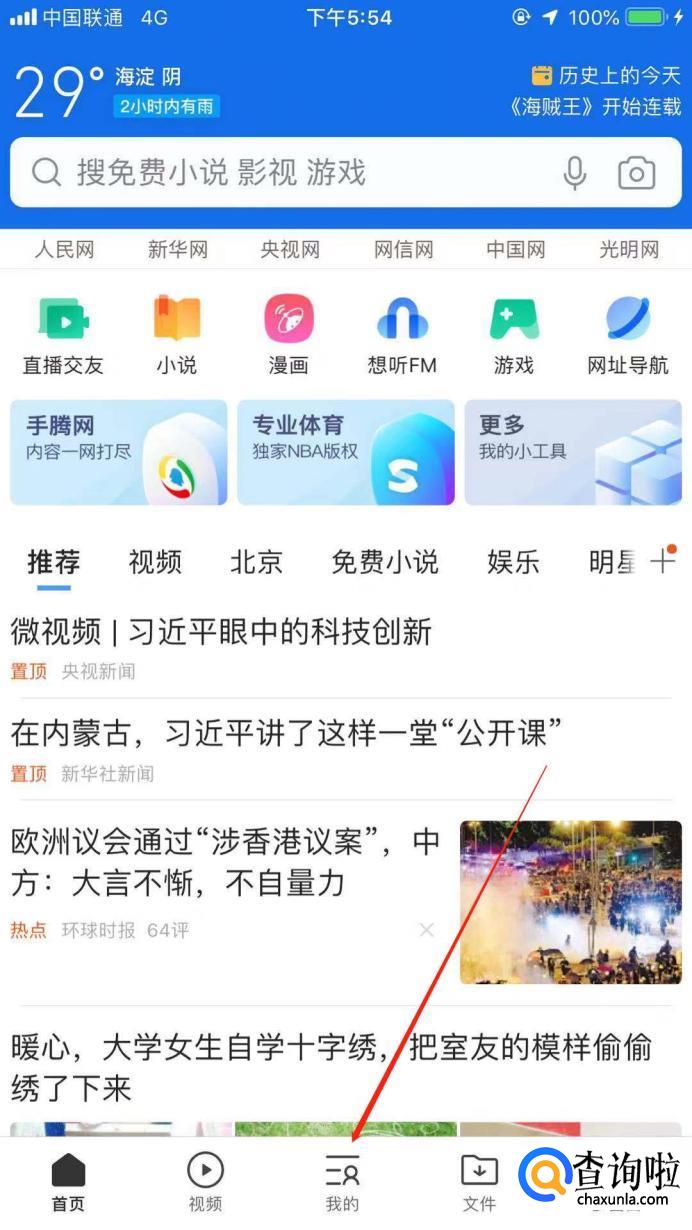The width and height of the screenshot is (692, 1230).
Task: Open the 人民网 site link
Action: pyautogui.click(x=64, y=250)
